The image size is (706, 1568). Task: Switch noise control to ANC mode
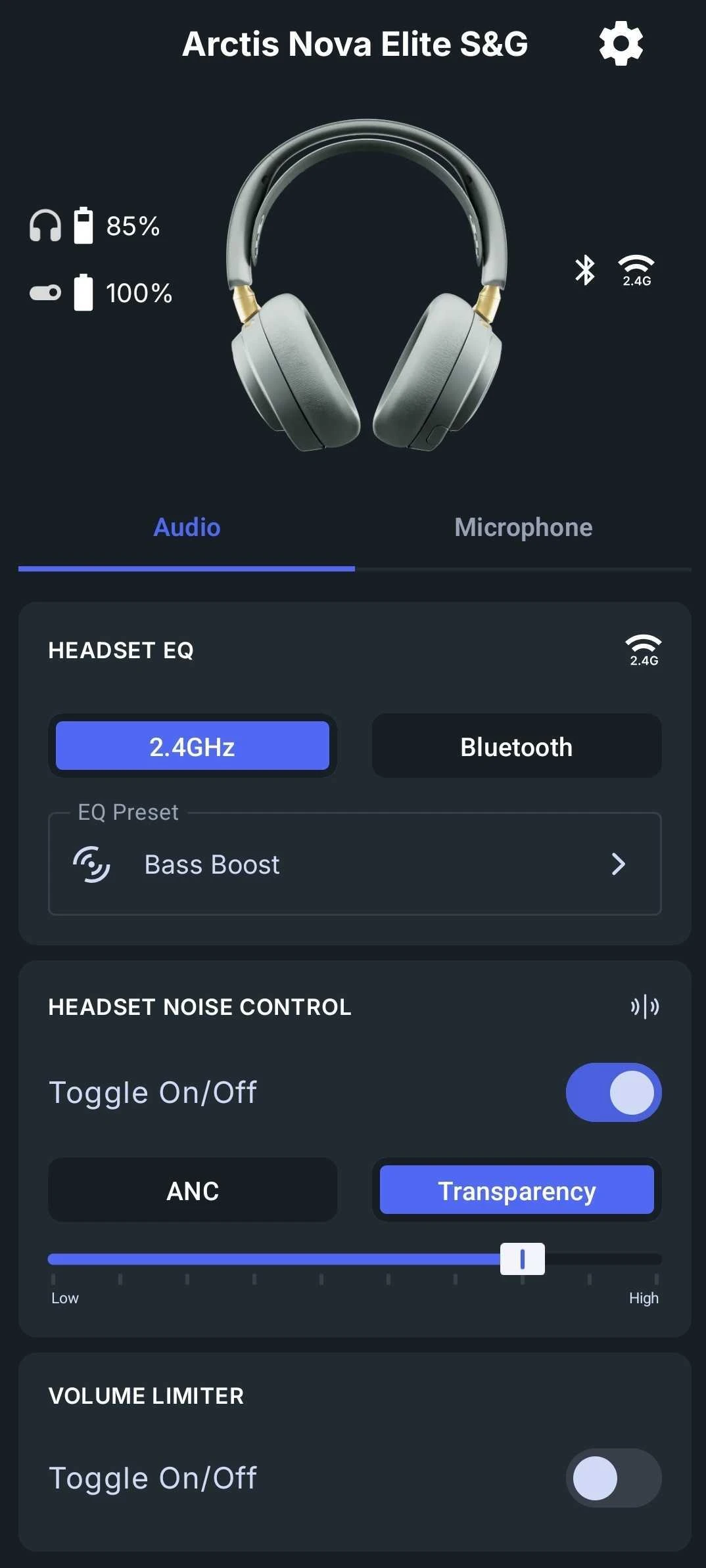click(193, 1190)
